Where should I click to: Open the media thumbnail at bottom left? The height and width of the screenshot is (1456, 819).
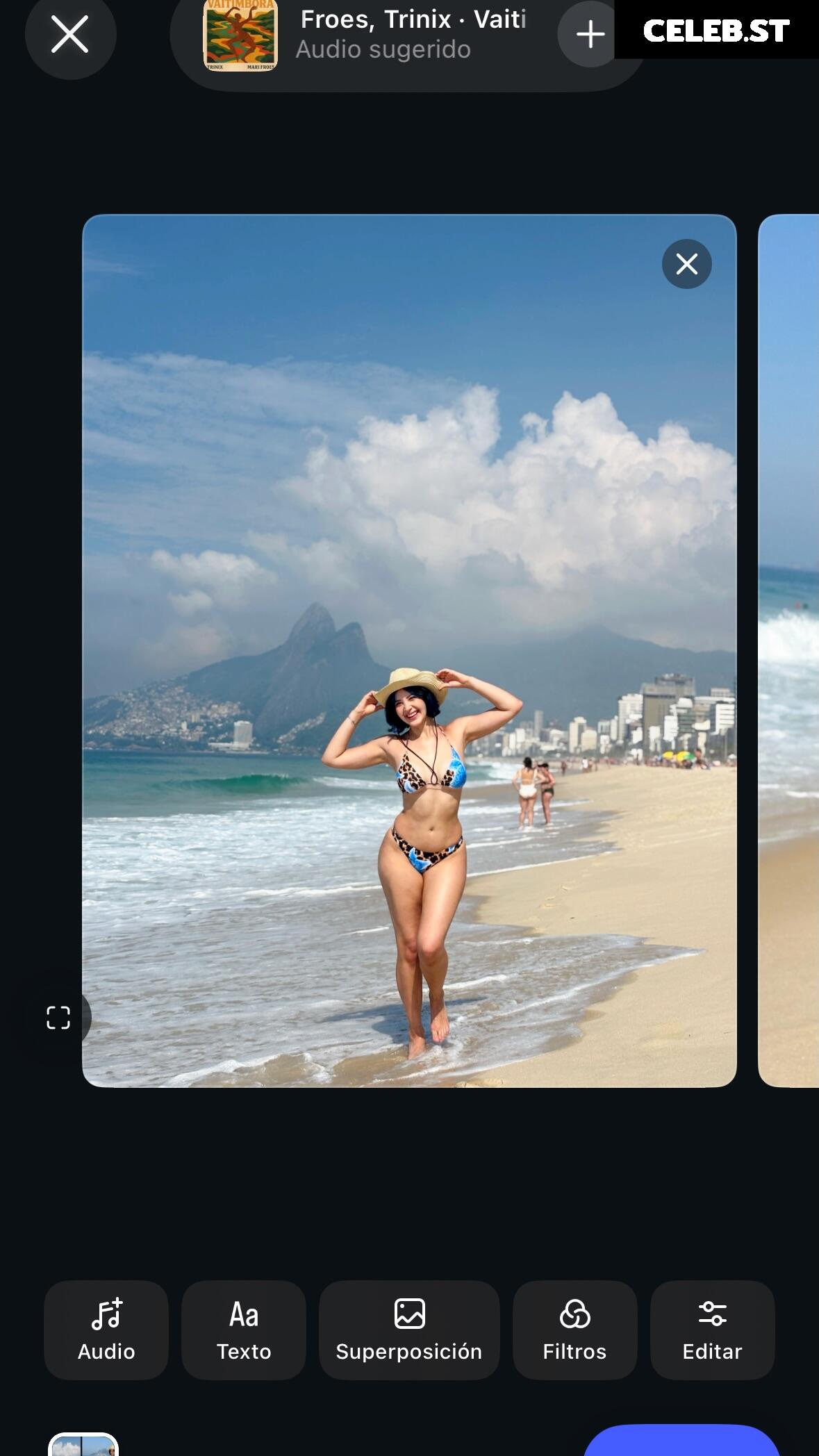(x=83, y=1444)
